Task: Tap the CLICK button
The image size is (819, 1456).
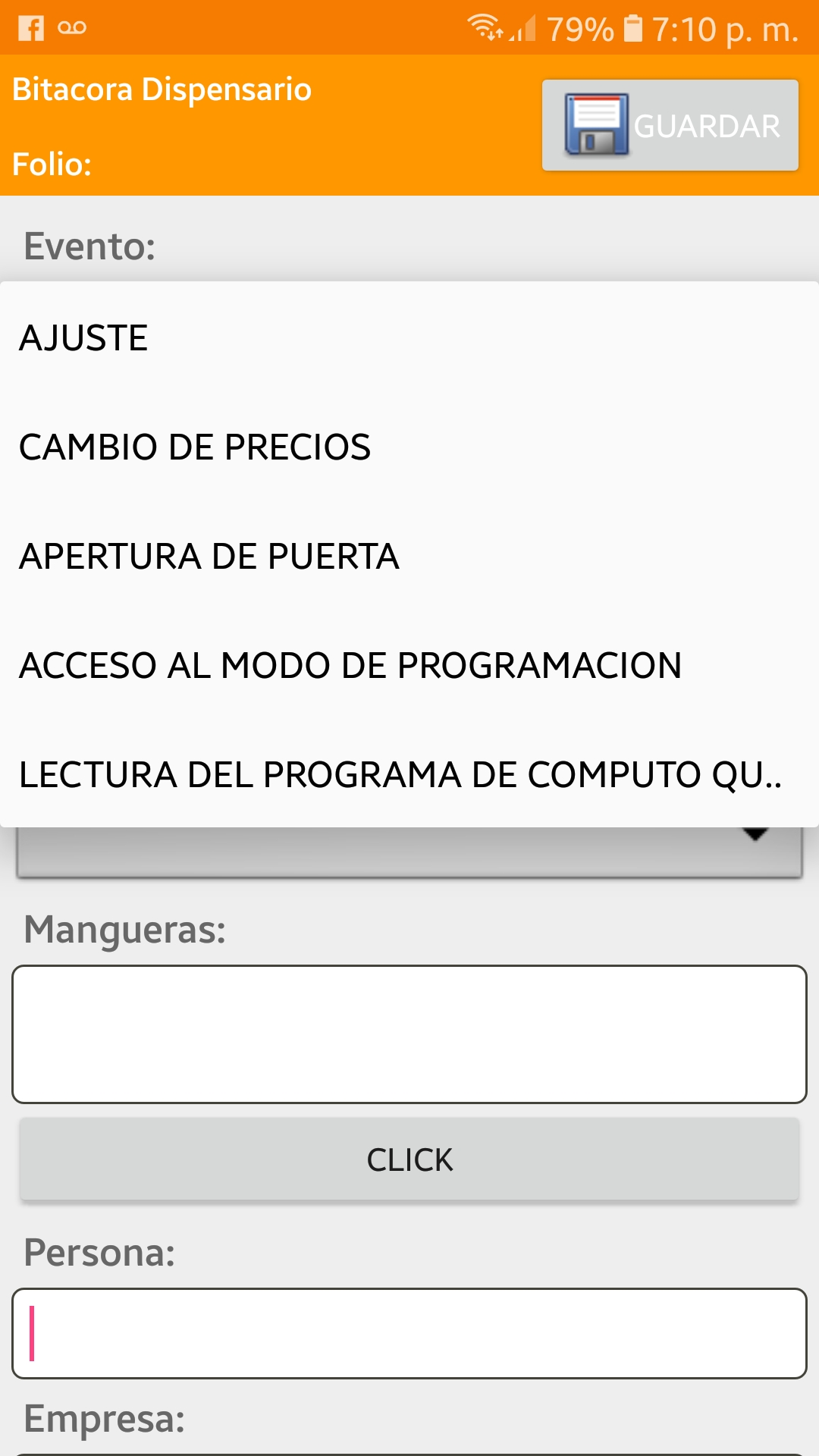Action: [409, 1159]
